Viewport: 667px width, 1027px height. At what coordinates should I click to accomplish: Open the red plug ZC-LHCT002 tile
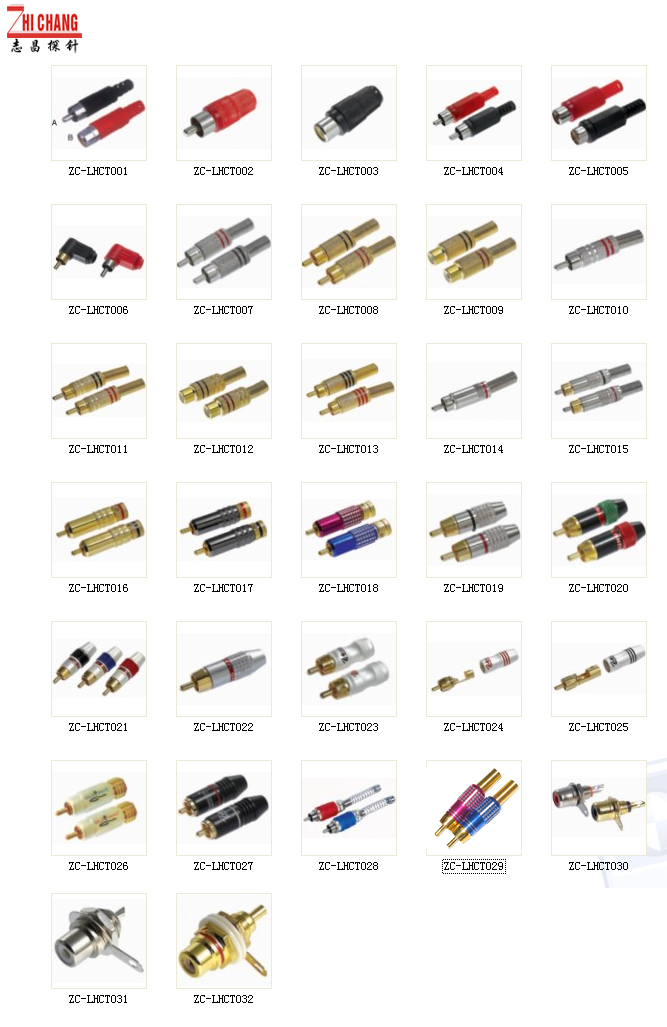coord(224,113)
